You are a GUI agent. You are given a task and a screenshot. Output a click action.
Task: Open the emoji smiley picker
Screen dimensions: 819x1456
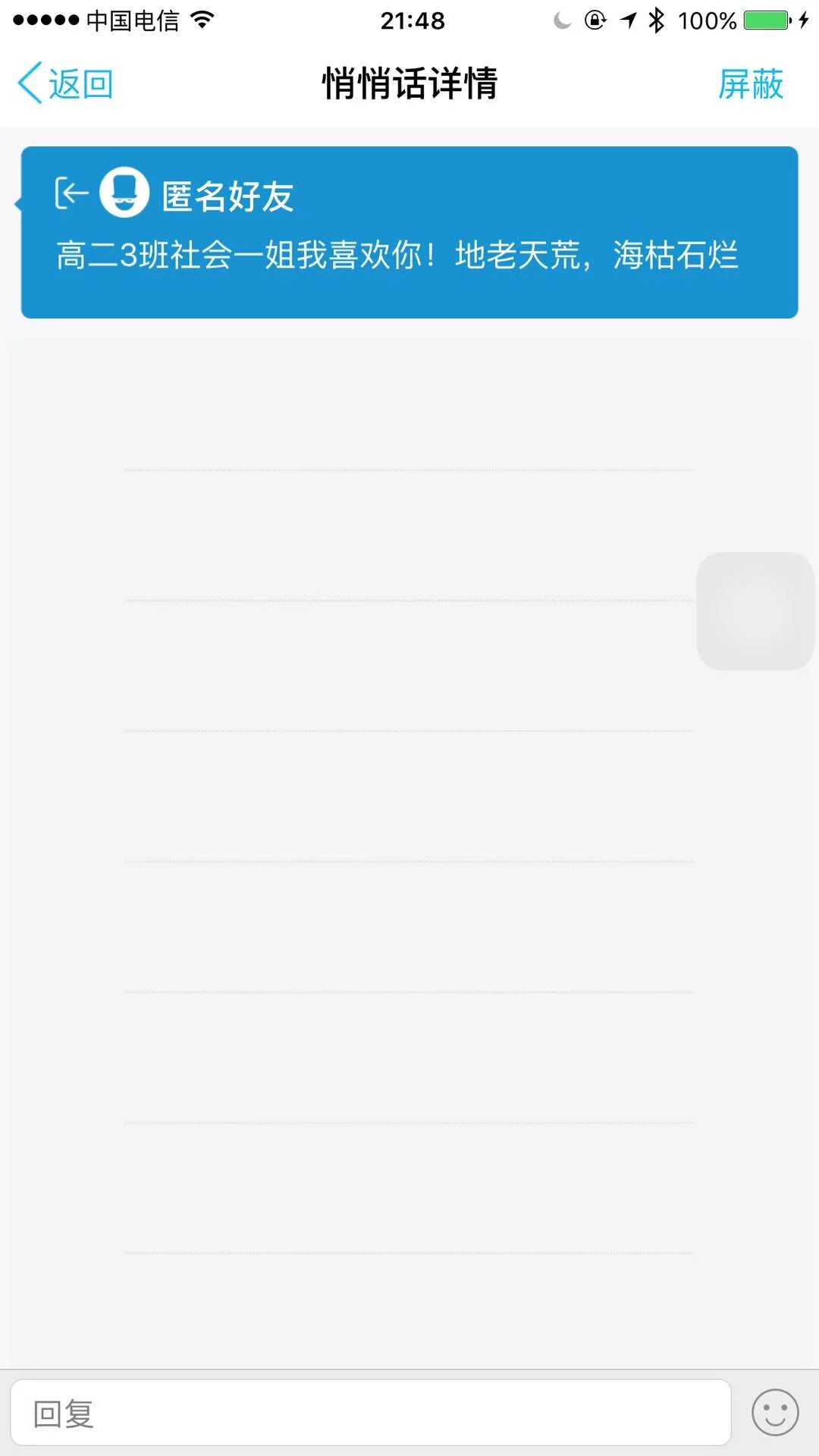coord(774,1412)
